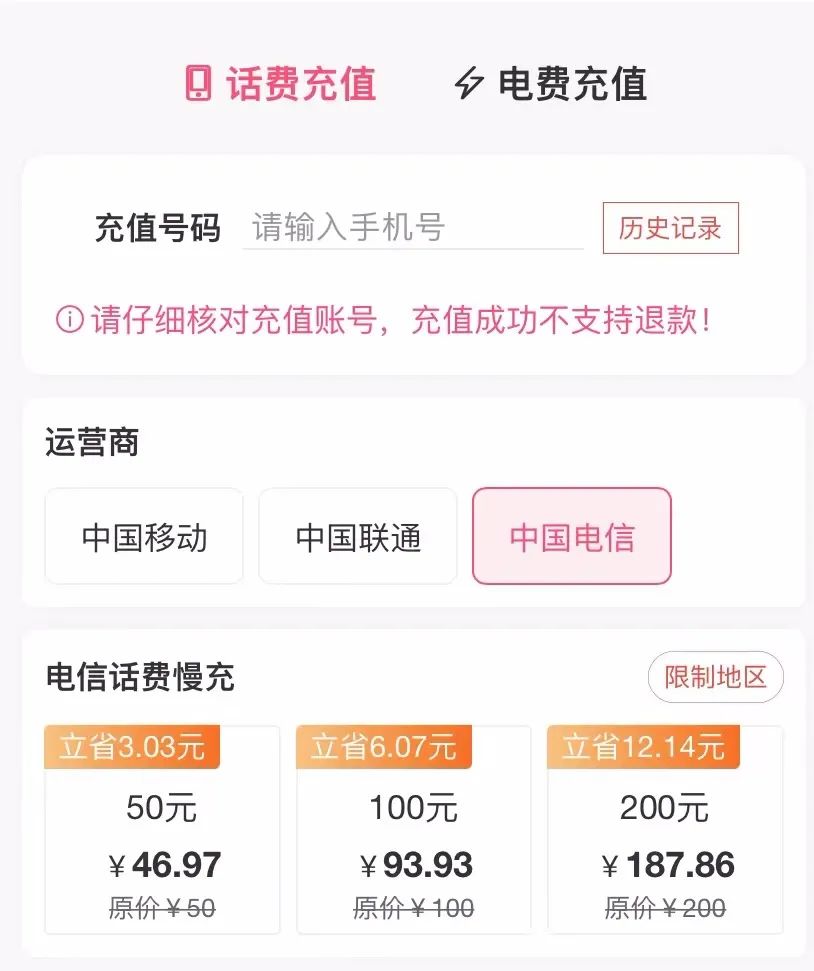Viewport: 814px width, 971px height.
Task: Select 中国移动 as the carrier
Action: tap(144, 537)
